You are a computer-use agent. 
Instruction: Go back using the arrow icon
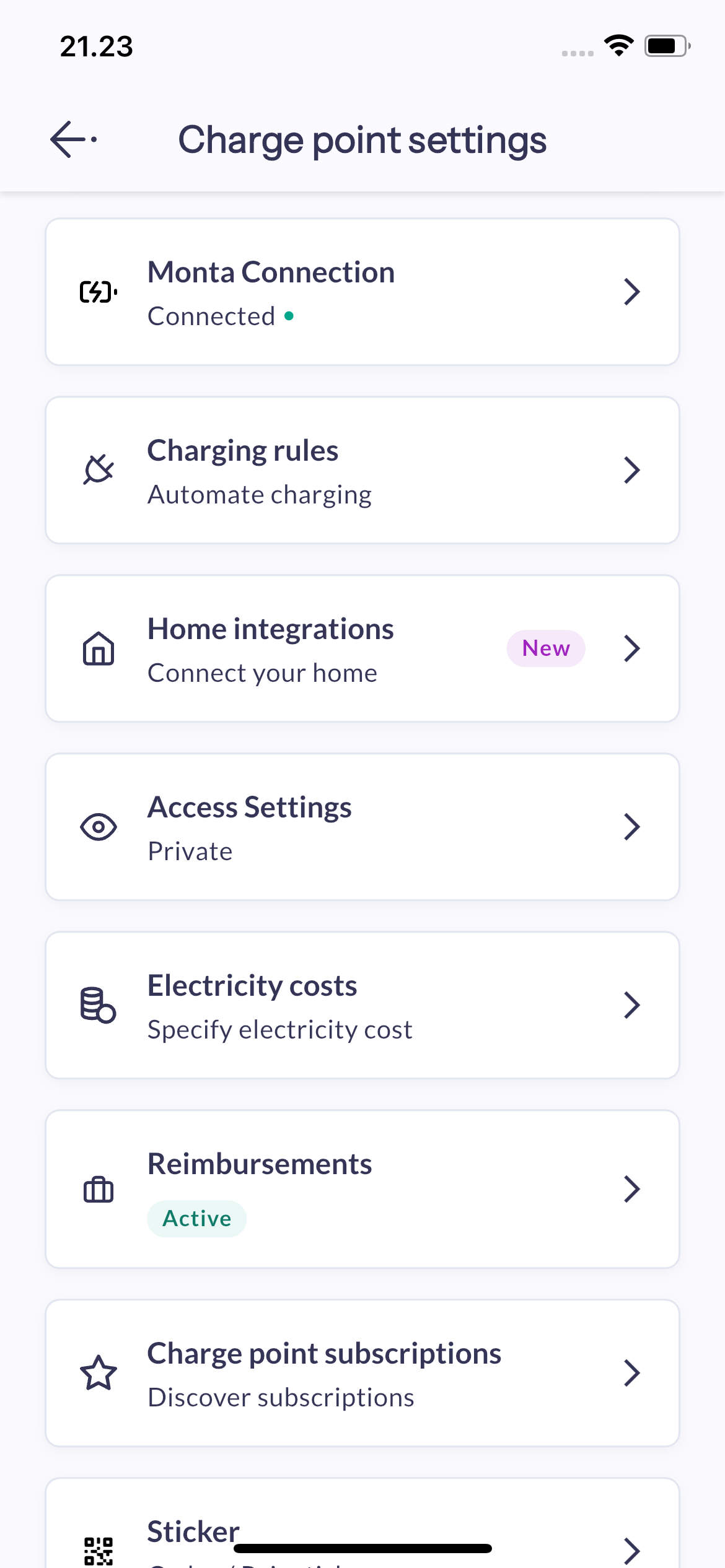tap(73, 139)
